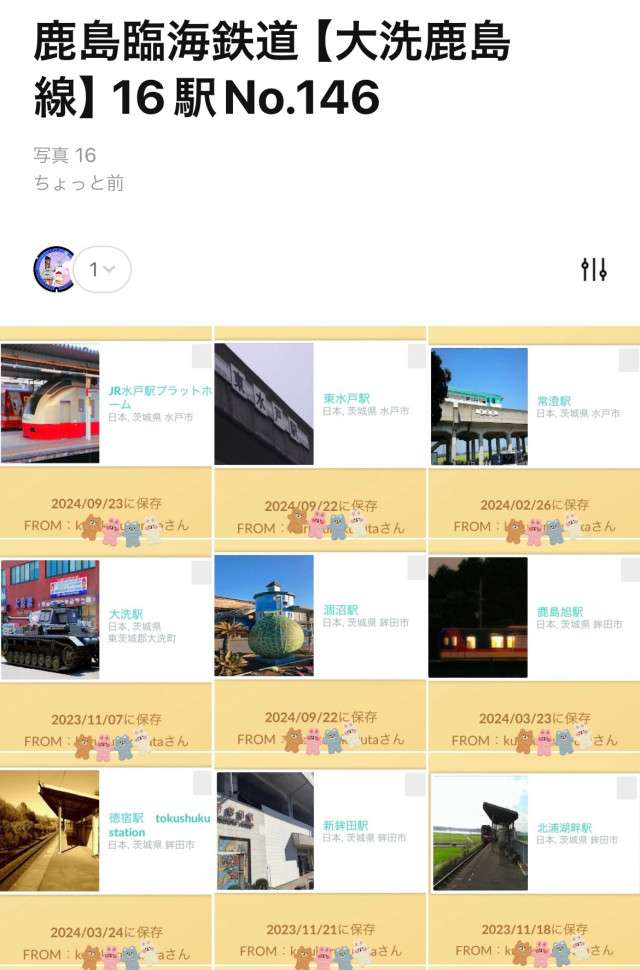Check the box on the 常澄駅 card
The image size is (640, 970).
628,360
